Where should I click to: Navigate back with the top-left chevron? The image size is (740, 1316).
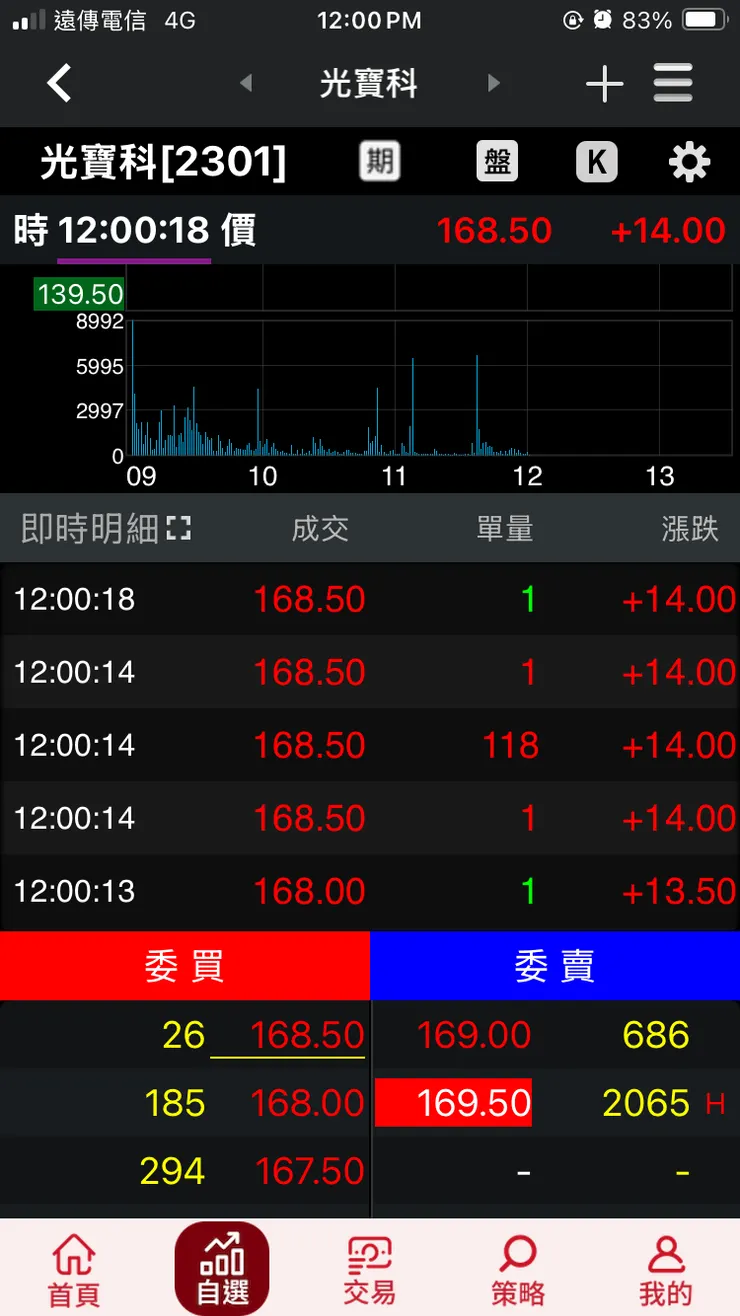pyautogui.click(x=59, y=84)
